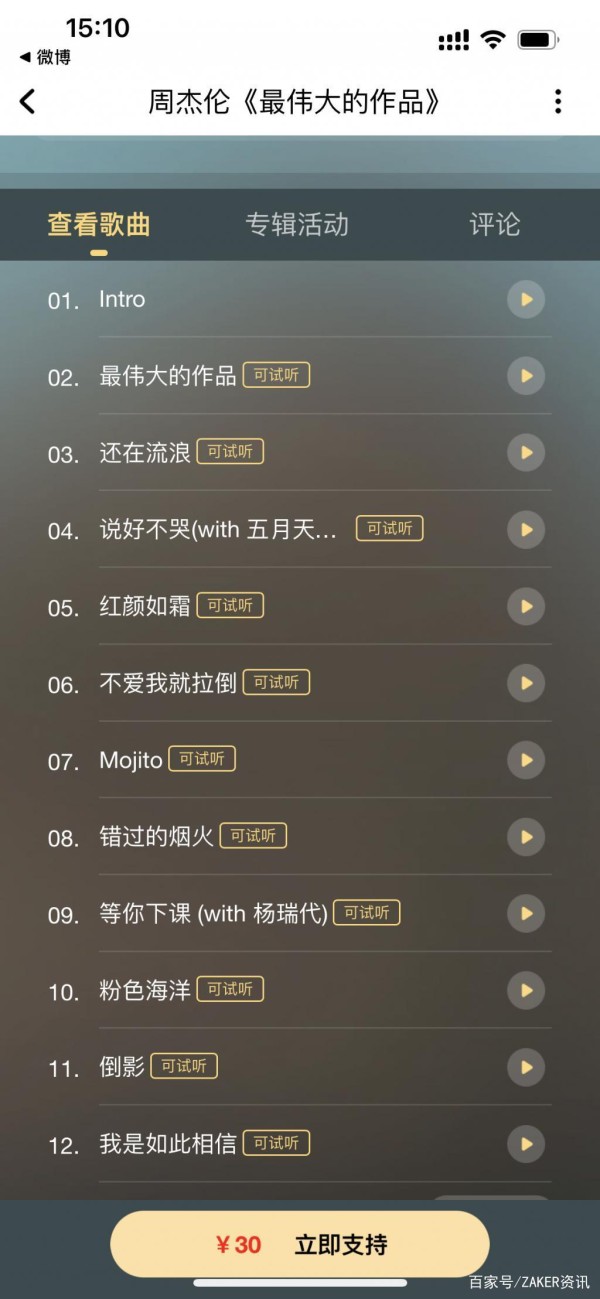Screen dimensions: 600x1299
Task: Play song 说好不哭
Action: (x=526, y=529)
